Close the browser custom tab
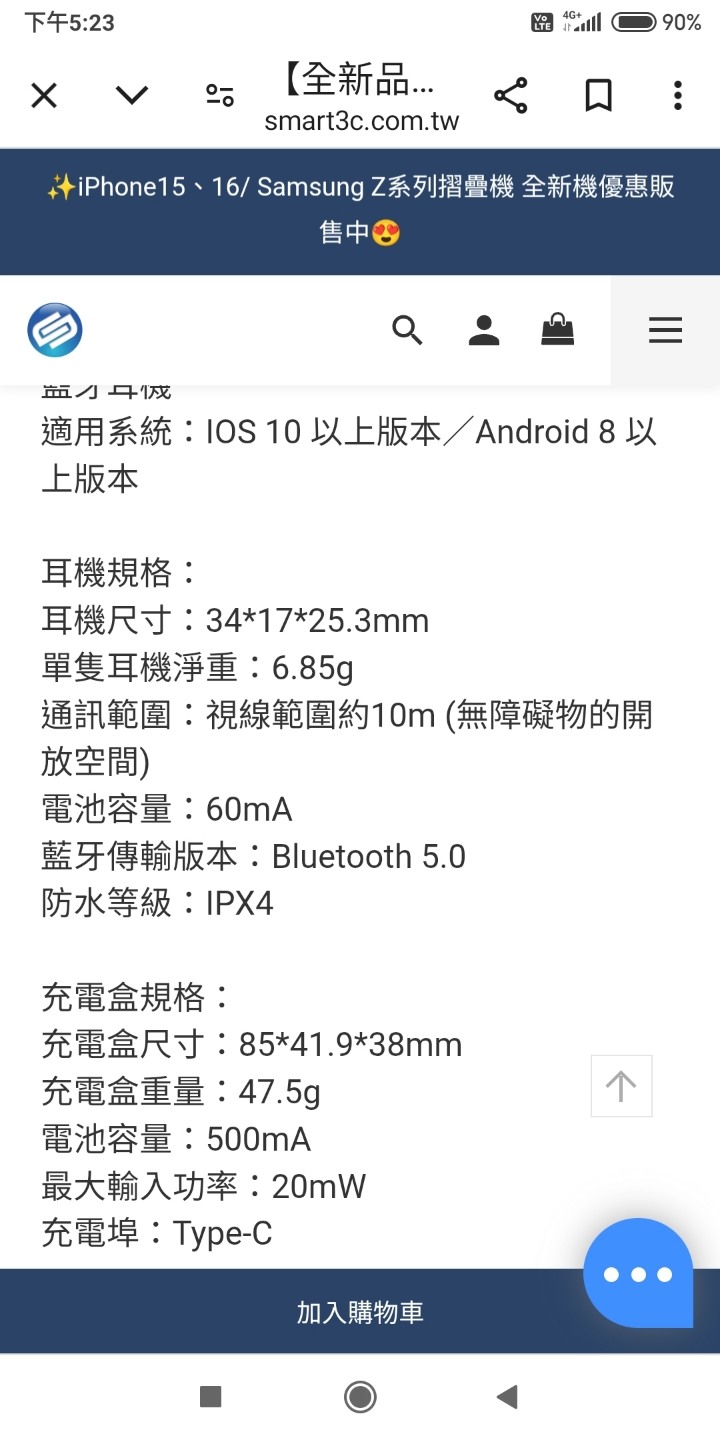 coord(44,96)
